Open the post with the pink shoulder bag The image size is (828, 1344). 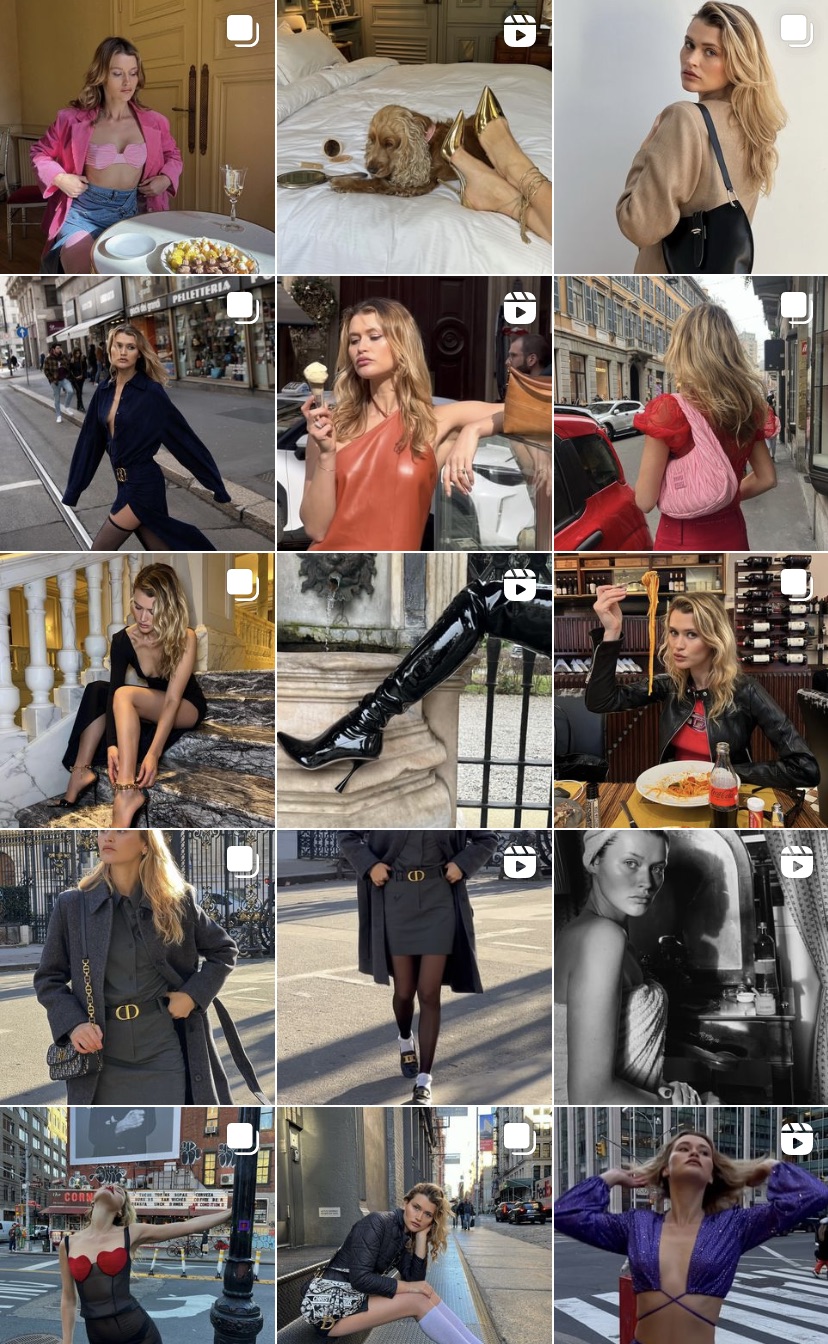point(691,413)
